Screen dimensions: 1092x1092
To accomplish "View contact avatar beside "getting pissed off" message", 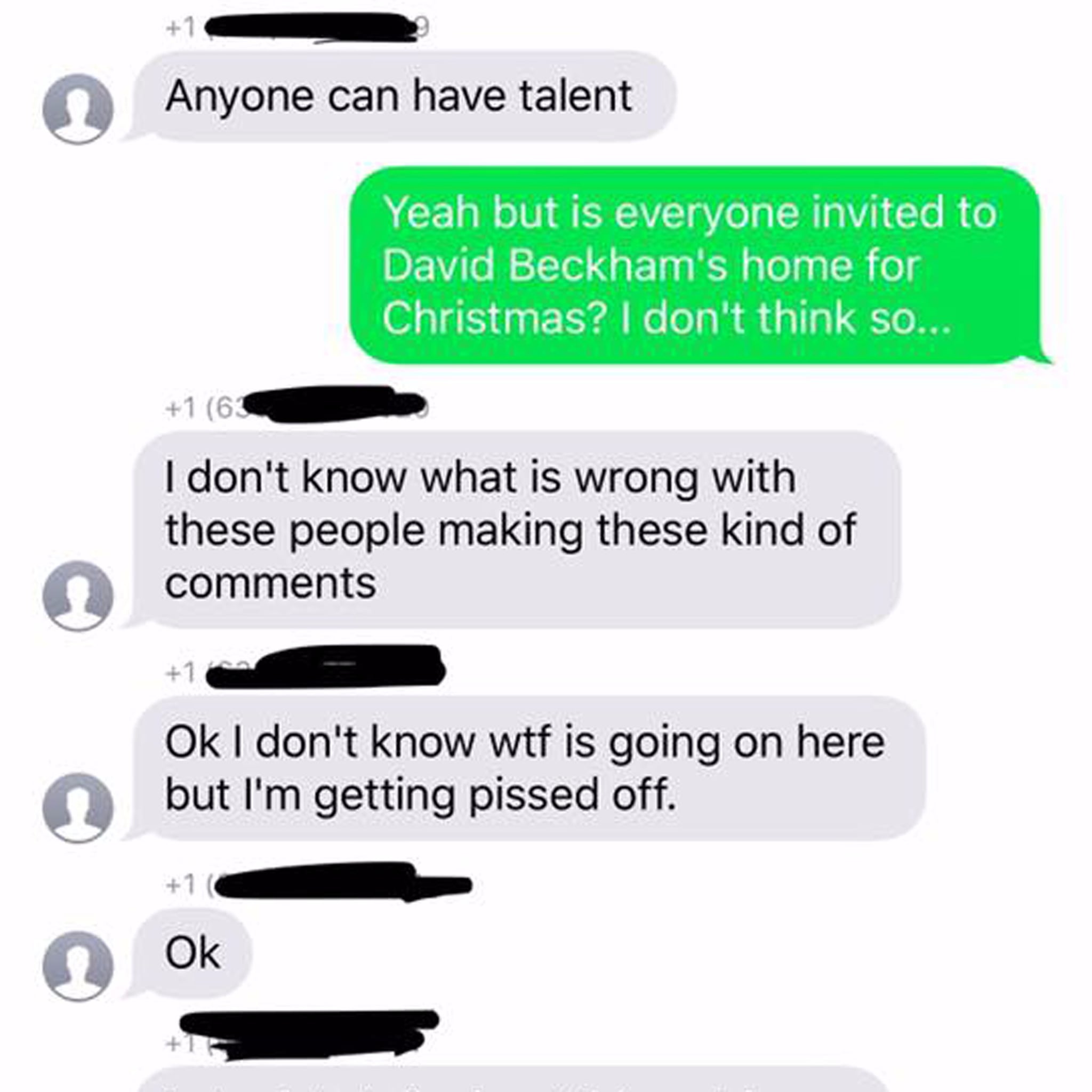I will point(78,808).
